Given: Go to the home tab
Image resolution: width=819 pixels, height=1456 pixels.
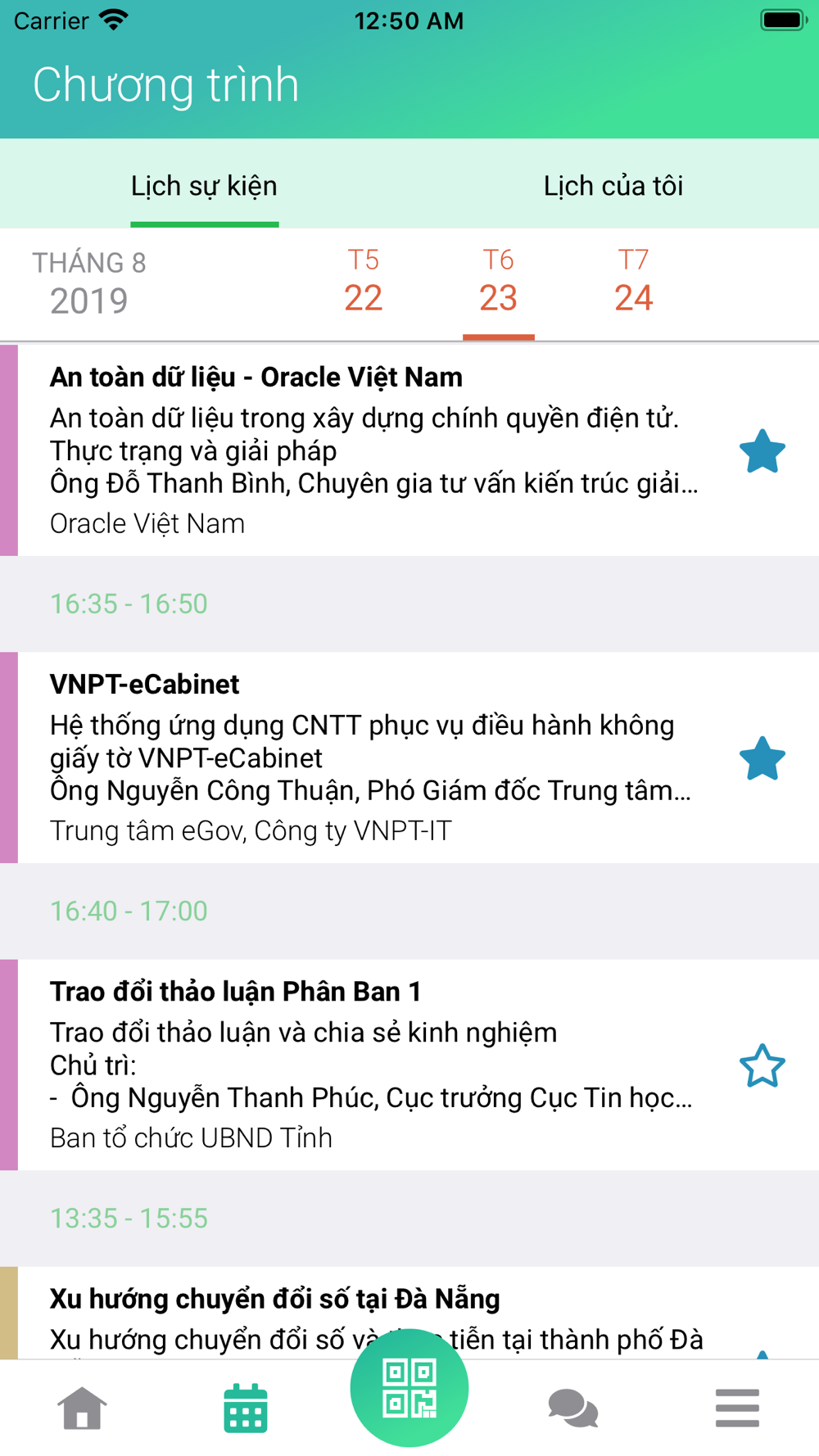Looking at the screenshot, I should pos(82,1409).
